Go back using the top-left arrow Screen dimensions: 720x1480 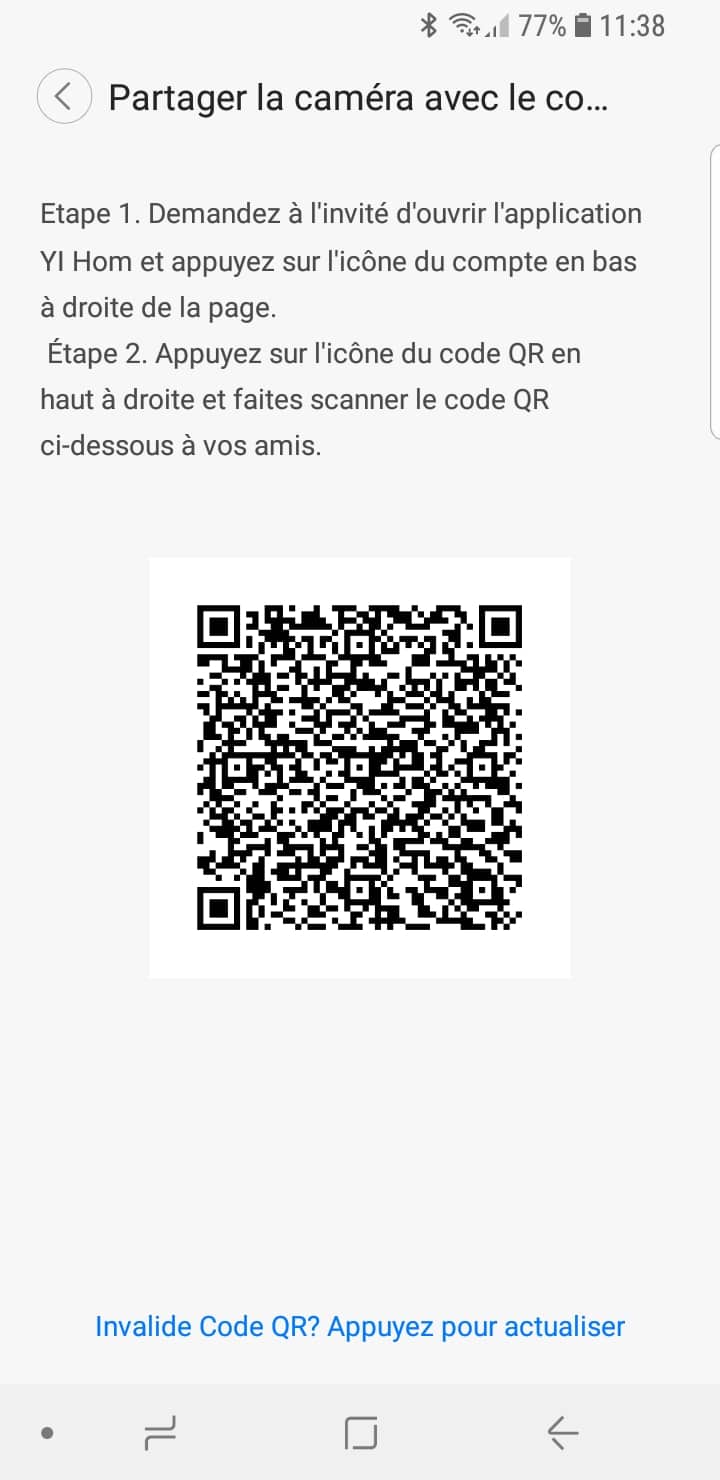(x=64, y=96)
